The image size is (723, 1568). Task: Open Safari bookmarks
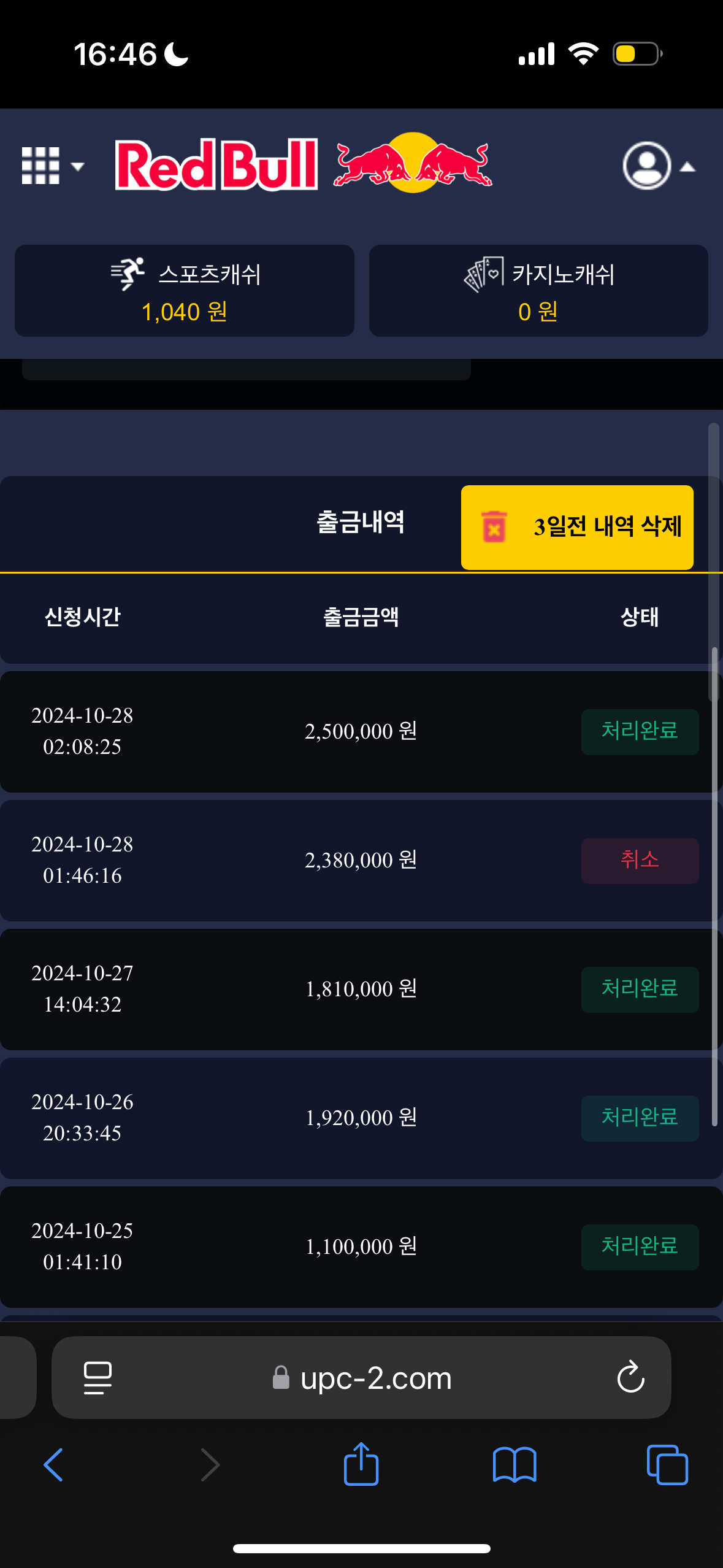click(514, 1465)
